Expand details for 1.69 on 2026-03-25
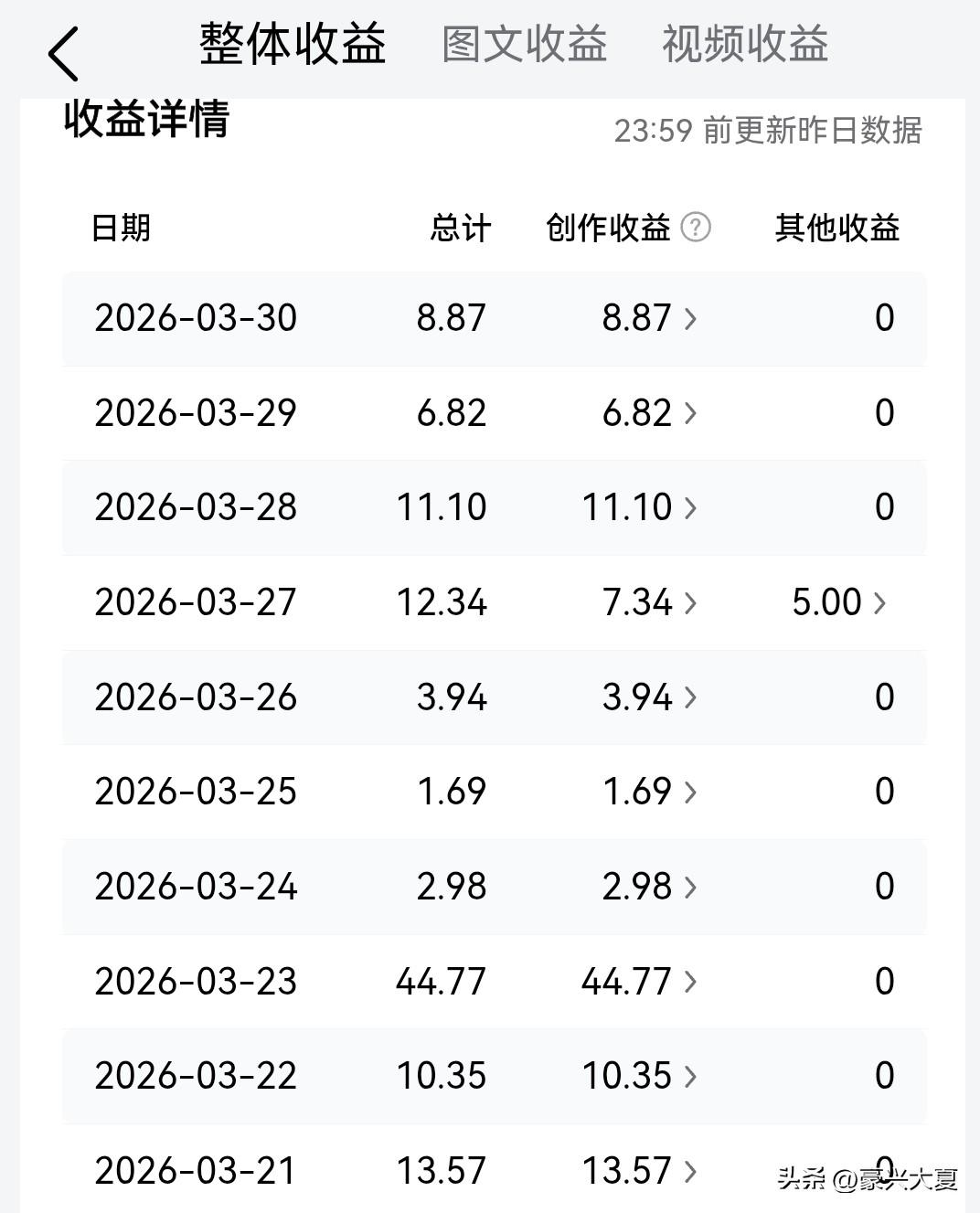This screenshot has width=980, height=1213. click(x=692, y=793)
